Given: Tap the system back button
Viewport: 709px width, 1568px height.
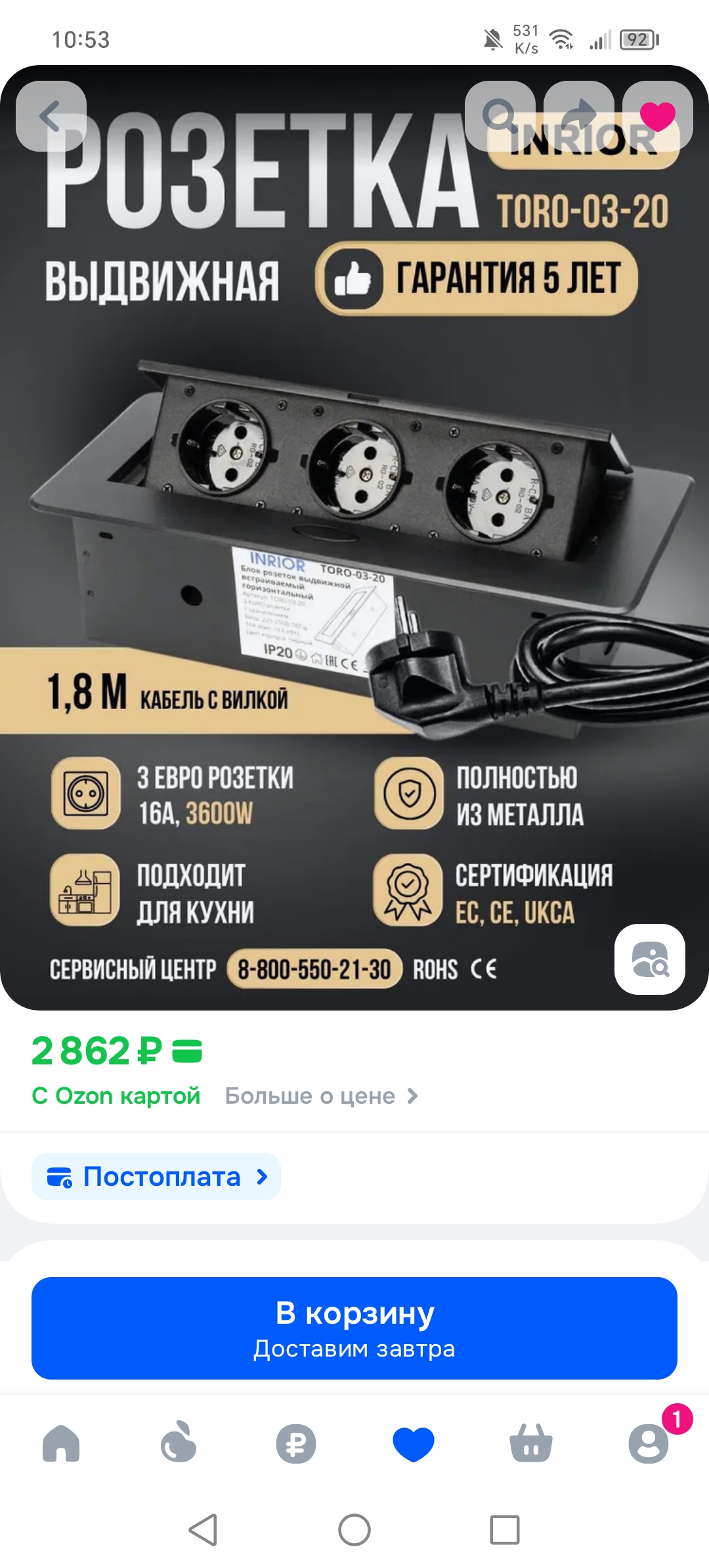Looking at the screenshot, I should (204, 1530).
